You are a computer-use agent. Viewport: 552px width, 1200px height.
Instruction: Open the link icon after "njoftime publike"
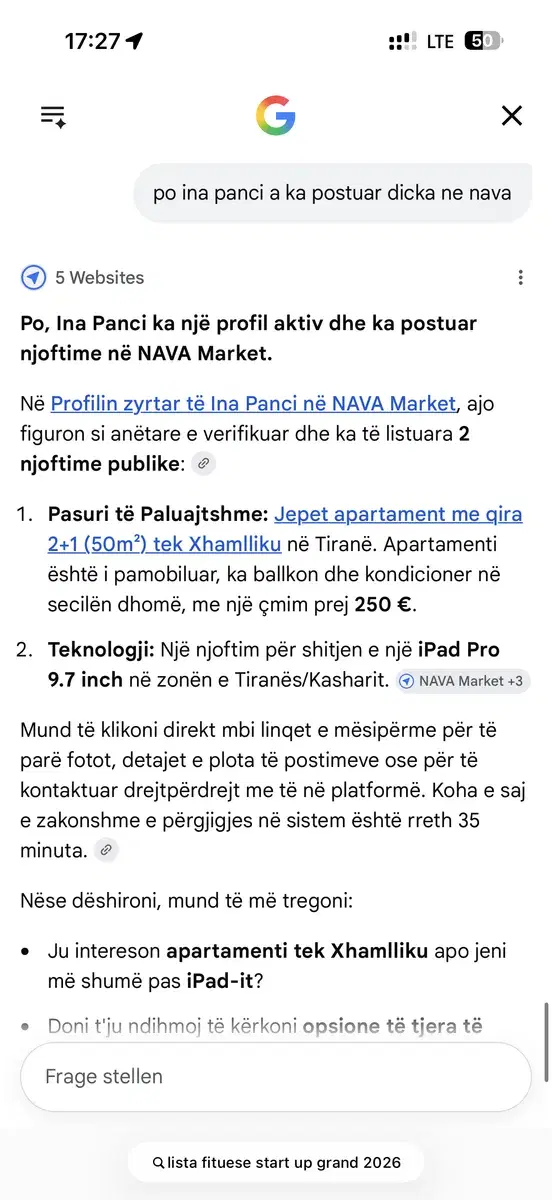click(x=203, y=464)
